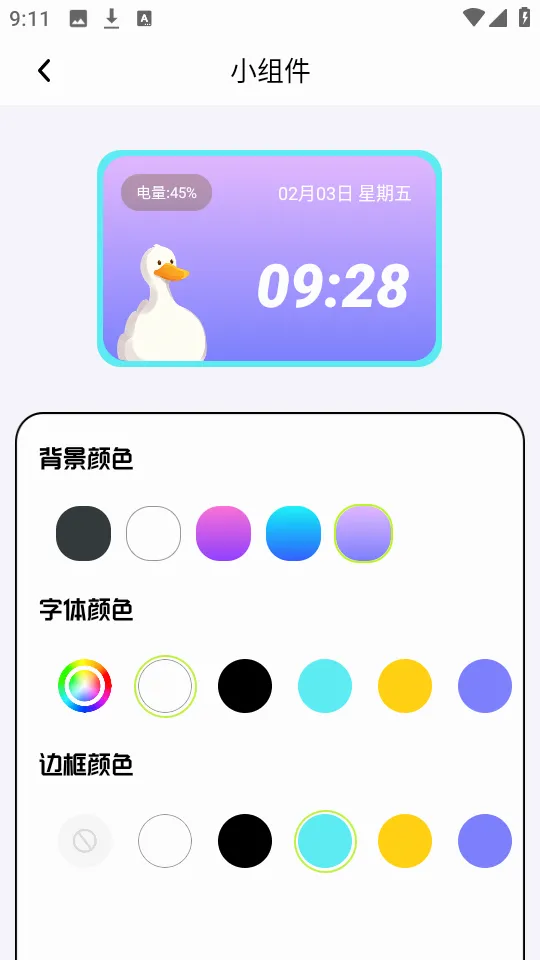Set border color to white
This screenshot has height=960, width=540.
pos(165,841)
